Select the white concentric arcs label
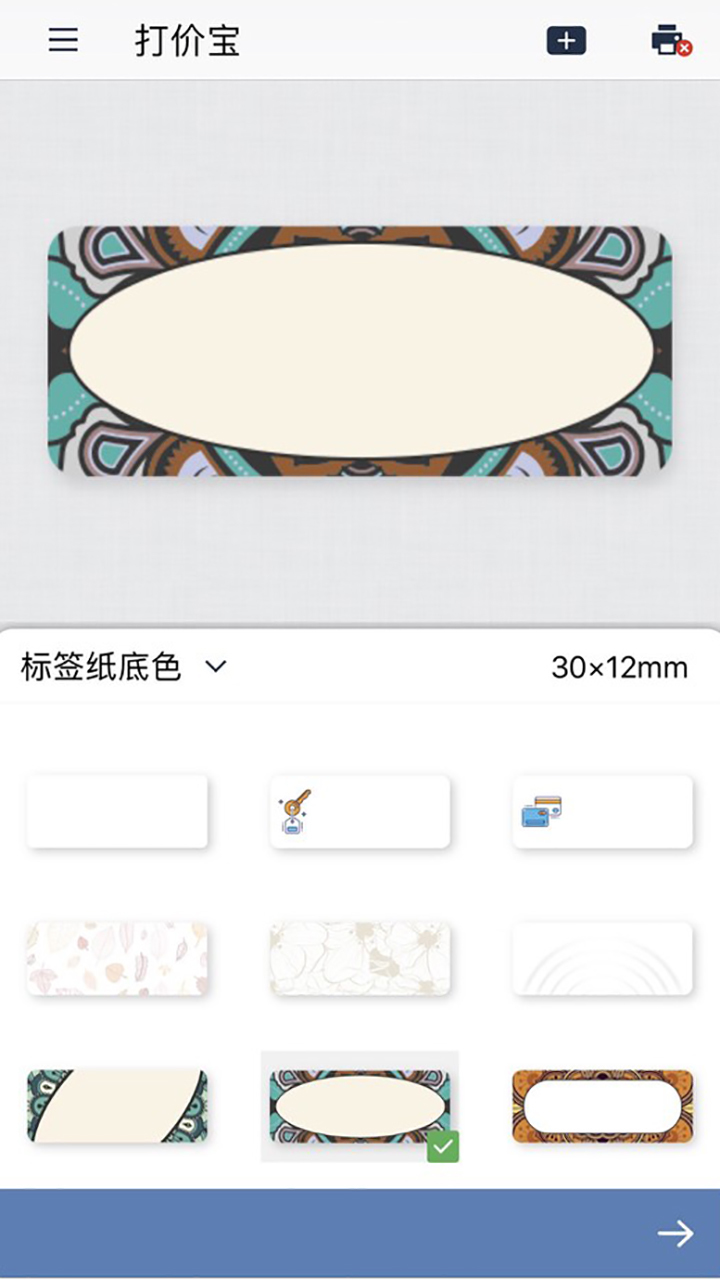Image resolution: width=720 pixels, height=1280 pixels. 602,958
